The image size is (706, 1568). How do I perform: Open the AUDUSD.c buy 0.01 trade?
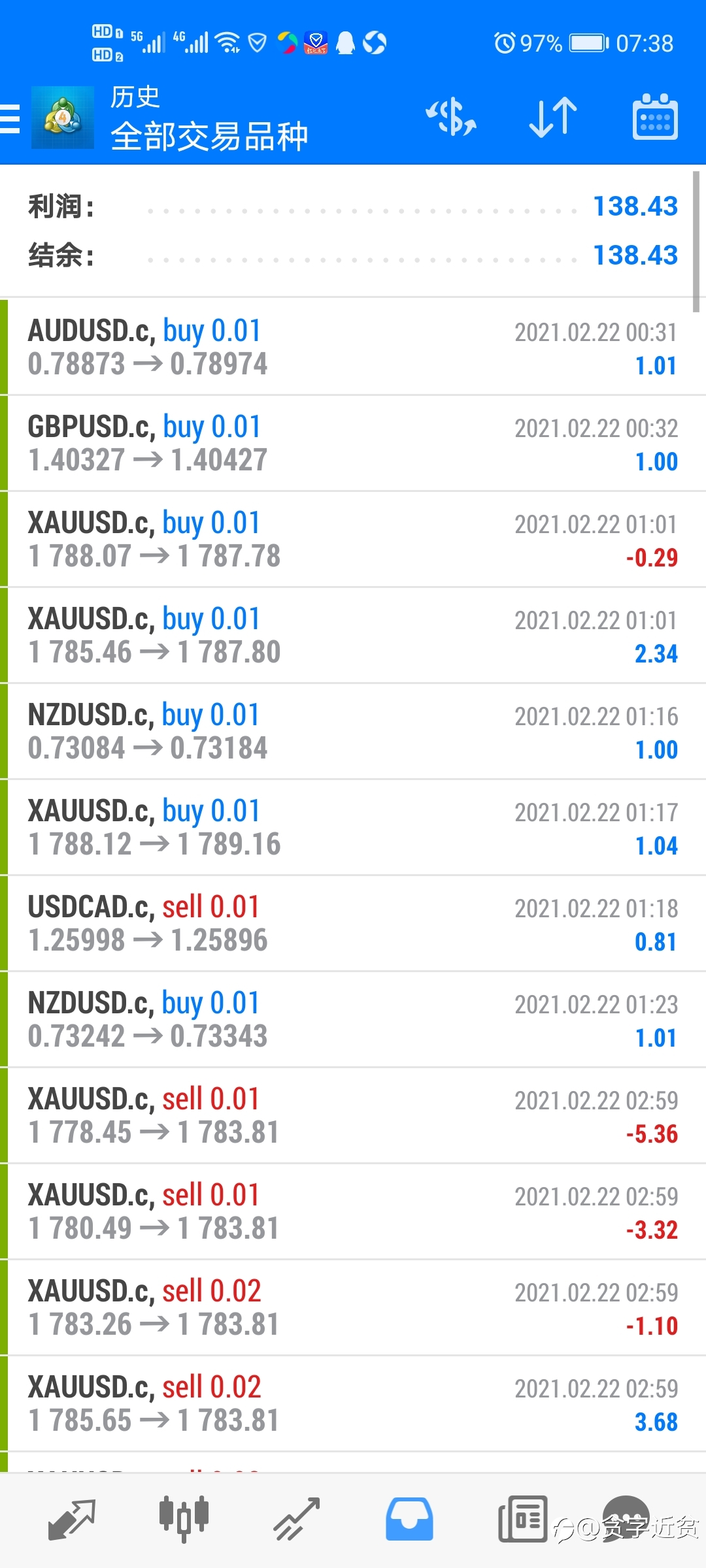point(353,347)
